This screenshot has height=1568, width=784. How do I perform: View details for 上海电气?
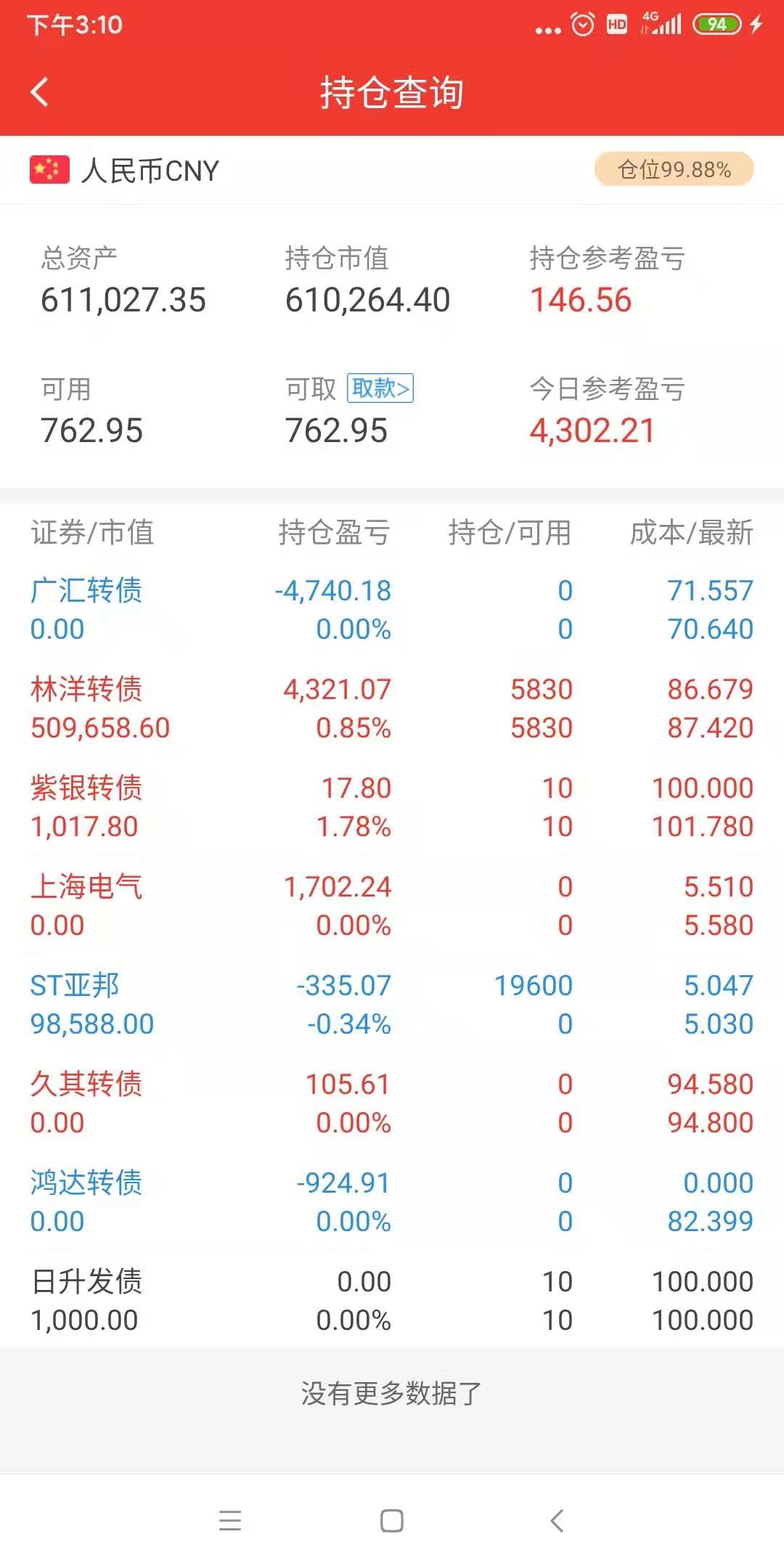click(392, 906)
